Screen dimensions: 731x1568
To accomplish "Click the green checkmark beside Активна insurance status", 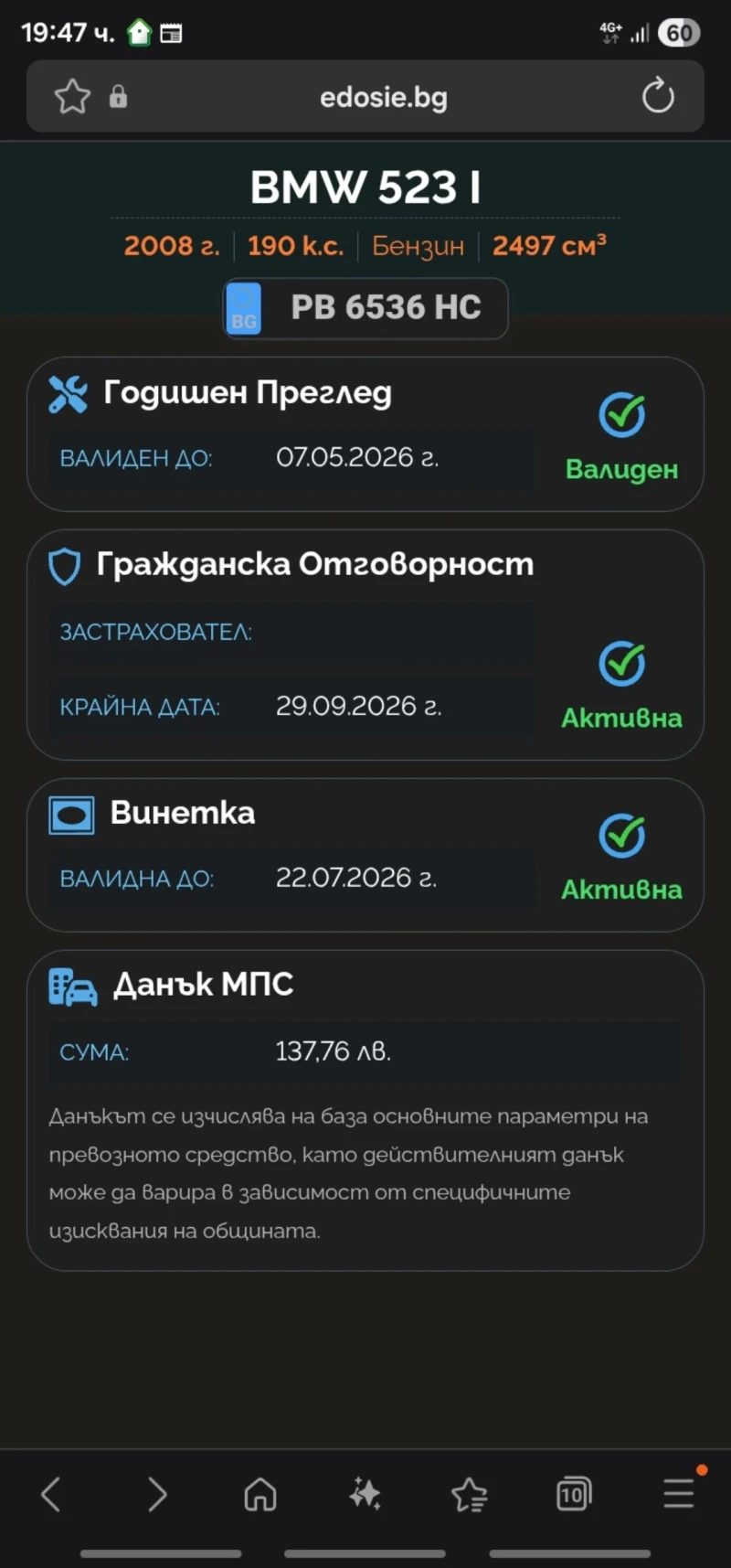I will (x=620, y=663).
